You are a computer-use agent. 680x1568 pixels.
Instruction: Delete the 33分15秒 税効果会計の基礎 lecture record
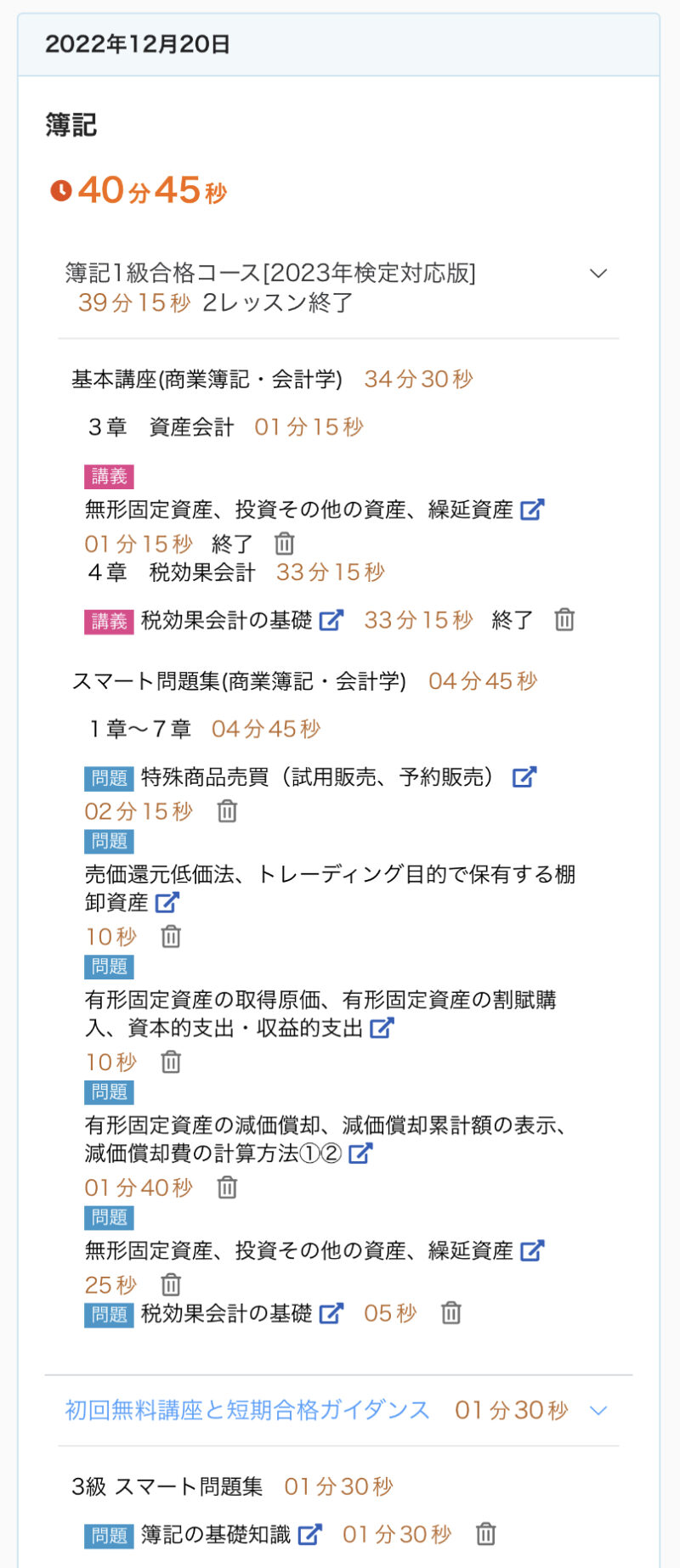(x=564, y=621)
